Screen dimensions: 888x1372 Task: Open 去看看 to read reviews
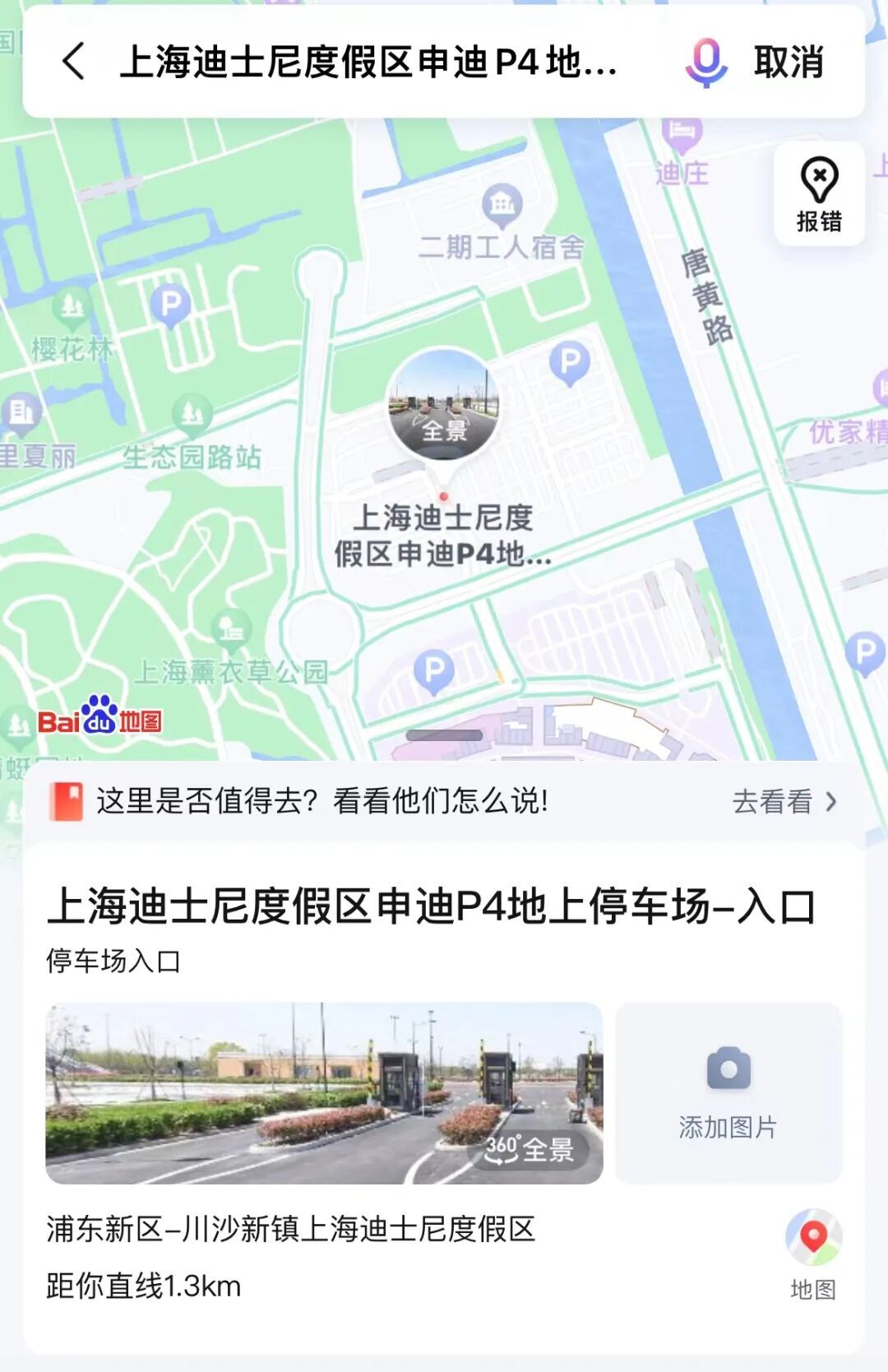click(x=783, y=801)
